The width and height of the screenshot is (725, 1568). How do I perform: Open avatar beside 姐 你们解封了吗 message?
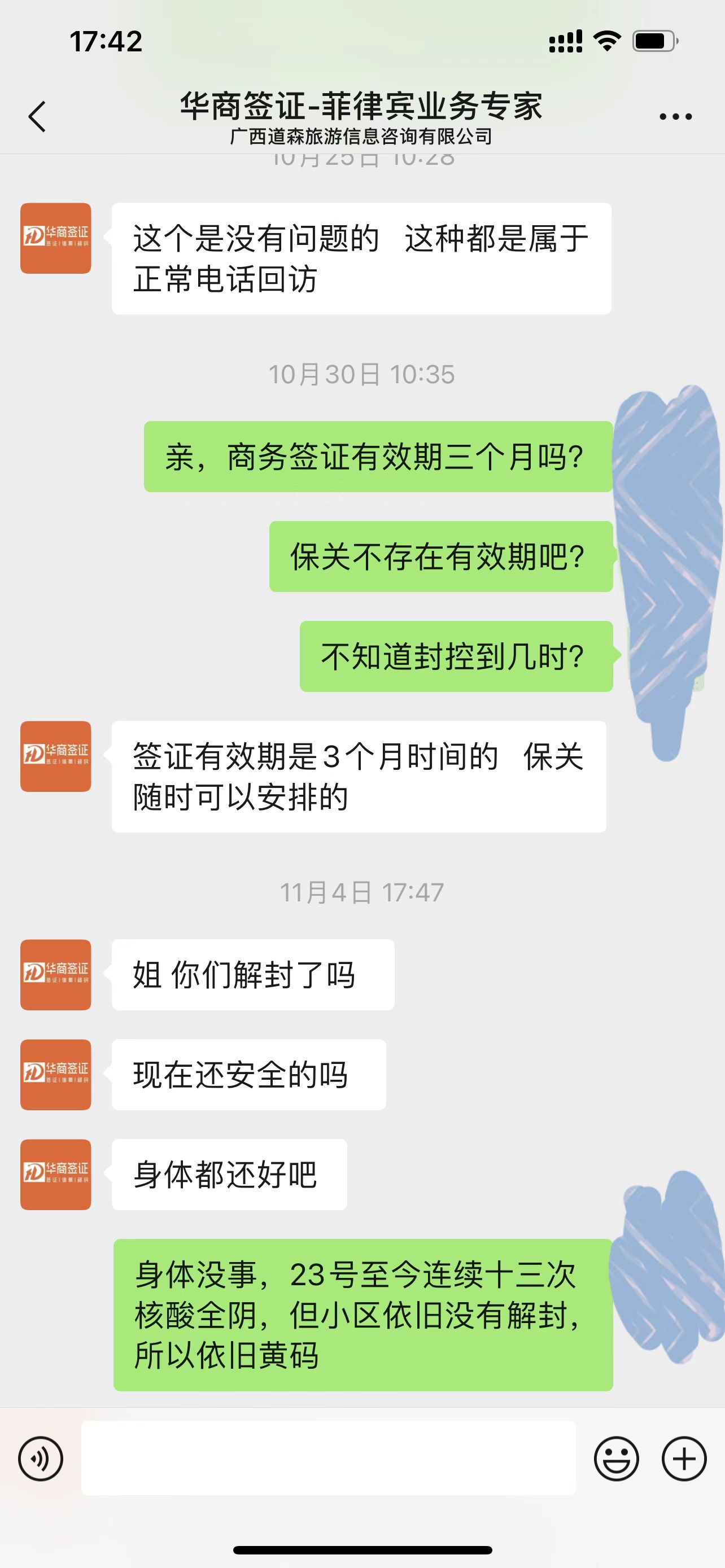(x=55, y=975)
